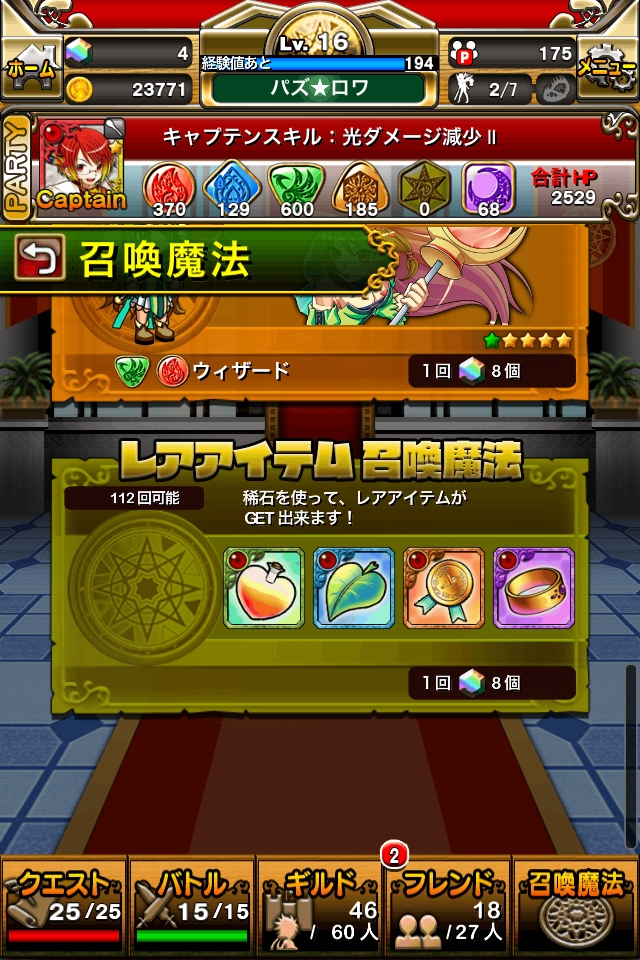Open the PARTY panel
This screenshot has height=960, width=640.
pyautogui.click(x=15, y=168)
